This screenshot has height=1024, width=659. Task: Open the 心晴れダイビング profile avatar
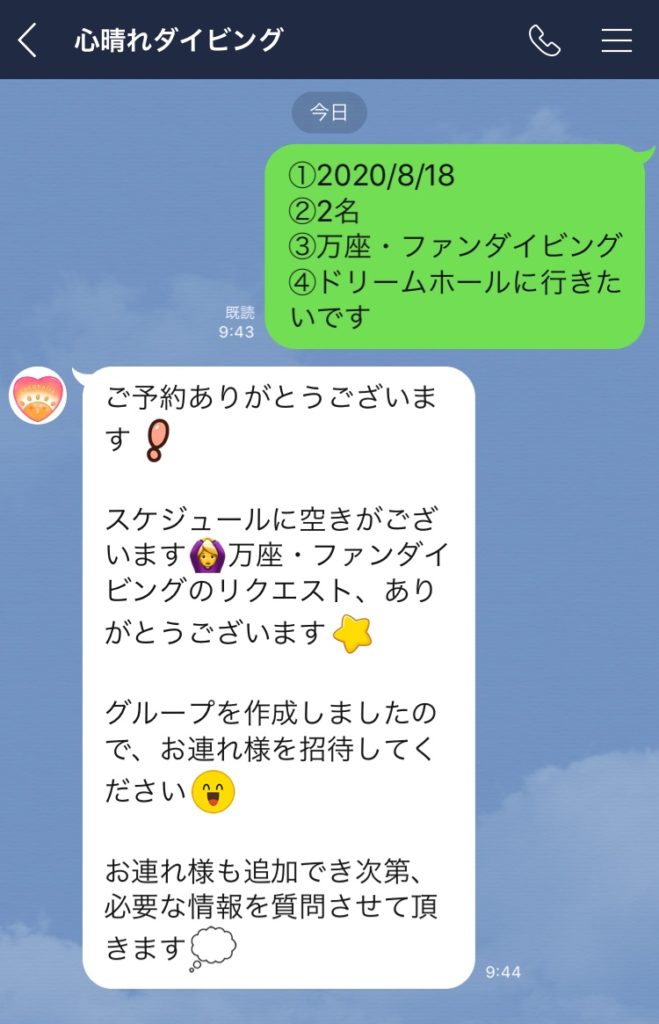pyautogui.click(x=38, y=396)
